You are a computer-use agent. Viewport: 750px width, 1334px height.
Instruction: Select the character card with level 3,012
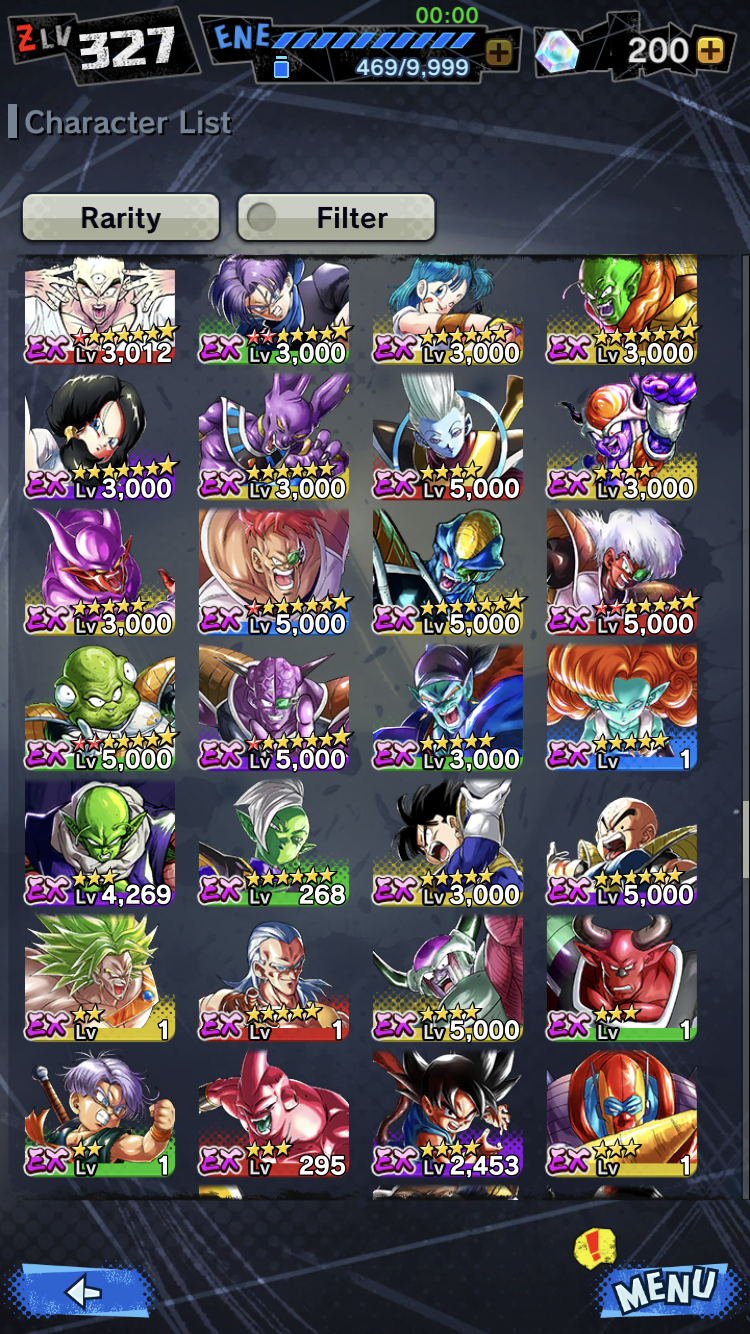[100, 310]
